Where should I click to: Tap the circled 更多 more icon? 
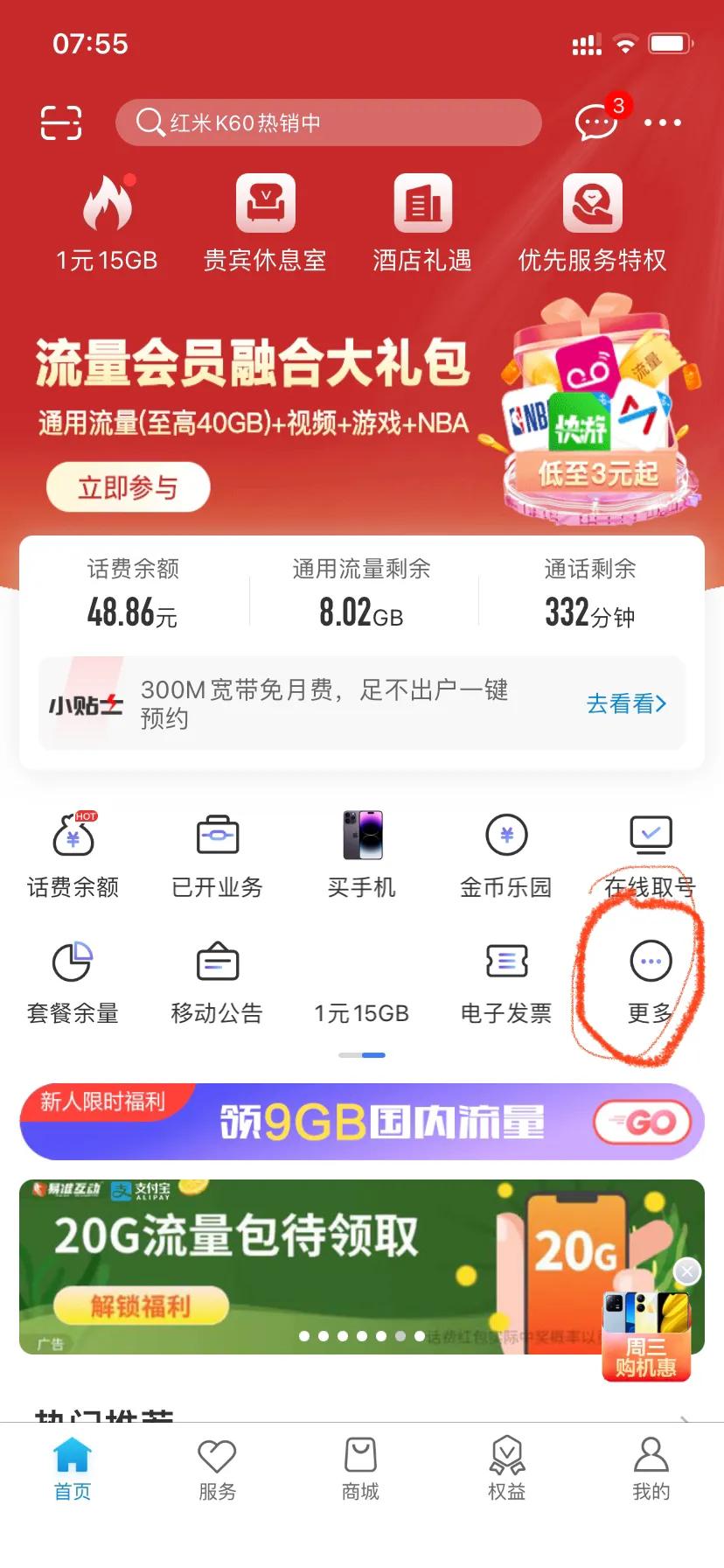(649, 962)
